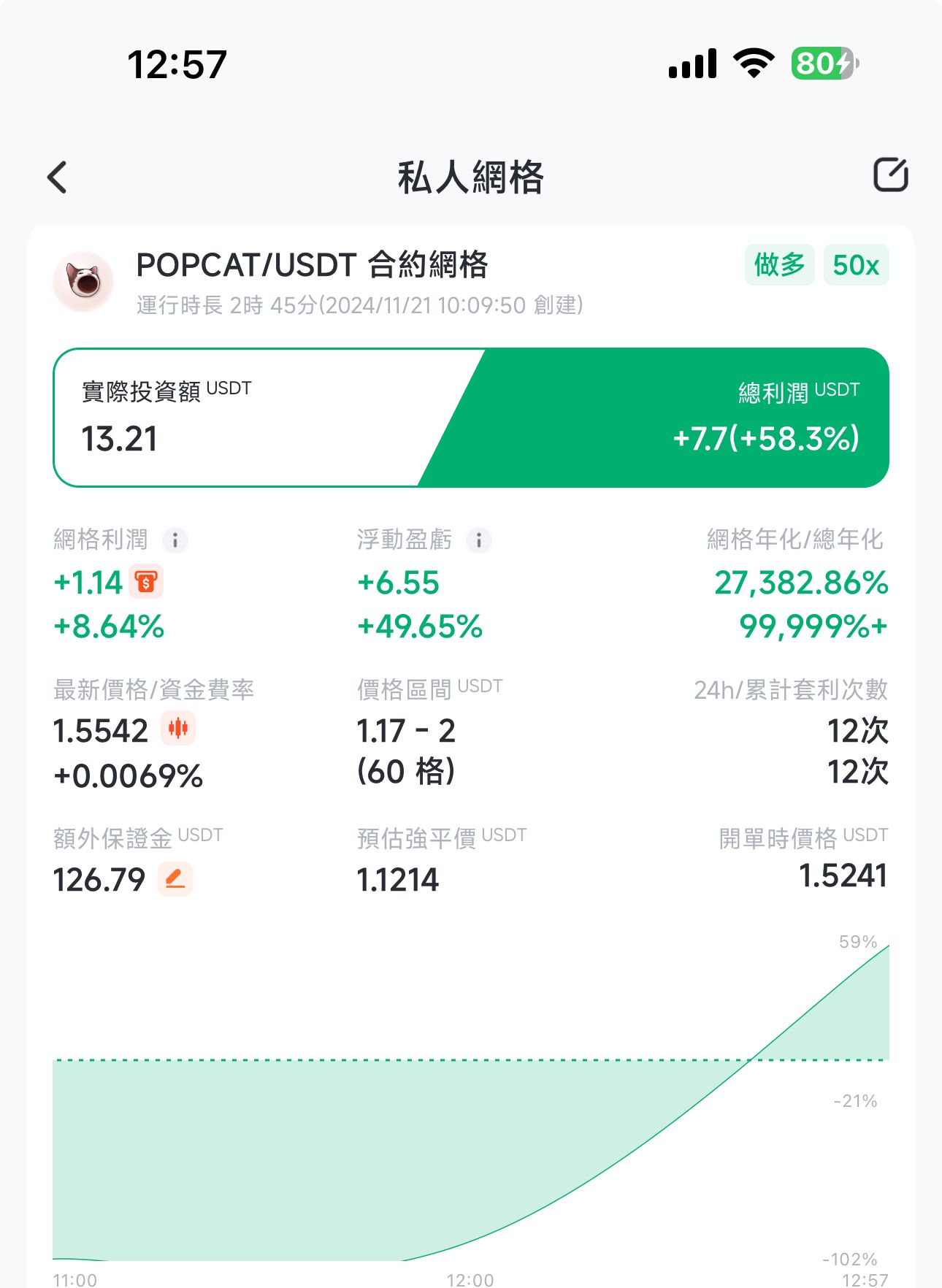Tap the info icon next to 浮動盈虧
942x1288 pixels.
click(x=479, y=540)
